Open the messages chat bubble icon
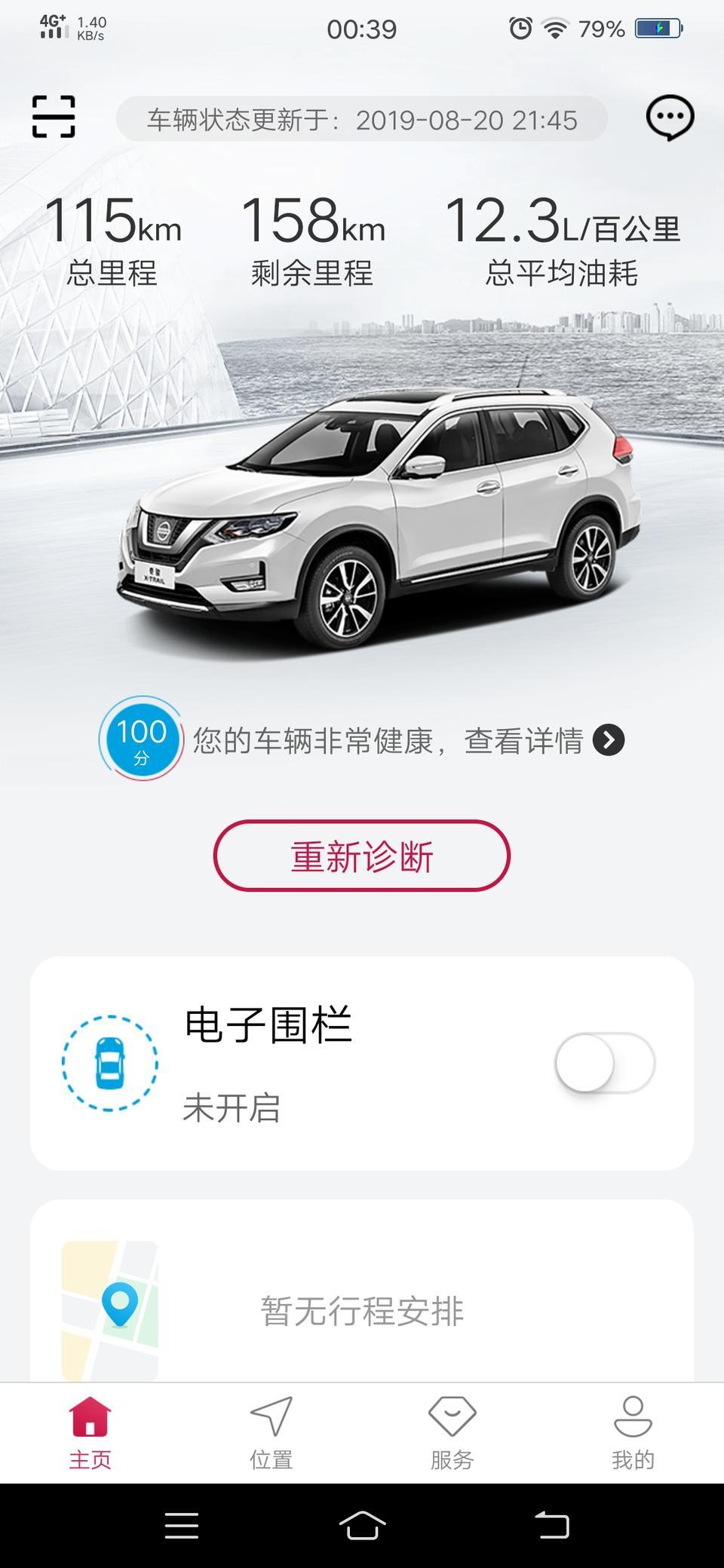Viewport: 724px width, 1568px height. pos(670,118)
